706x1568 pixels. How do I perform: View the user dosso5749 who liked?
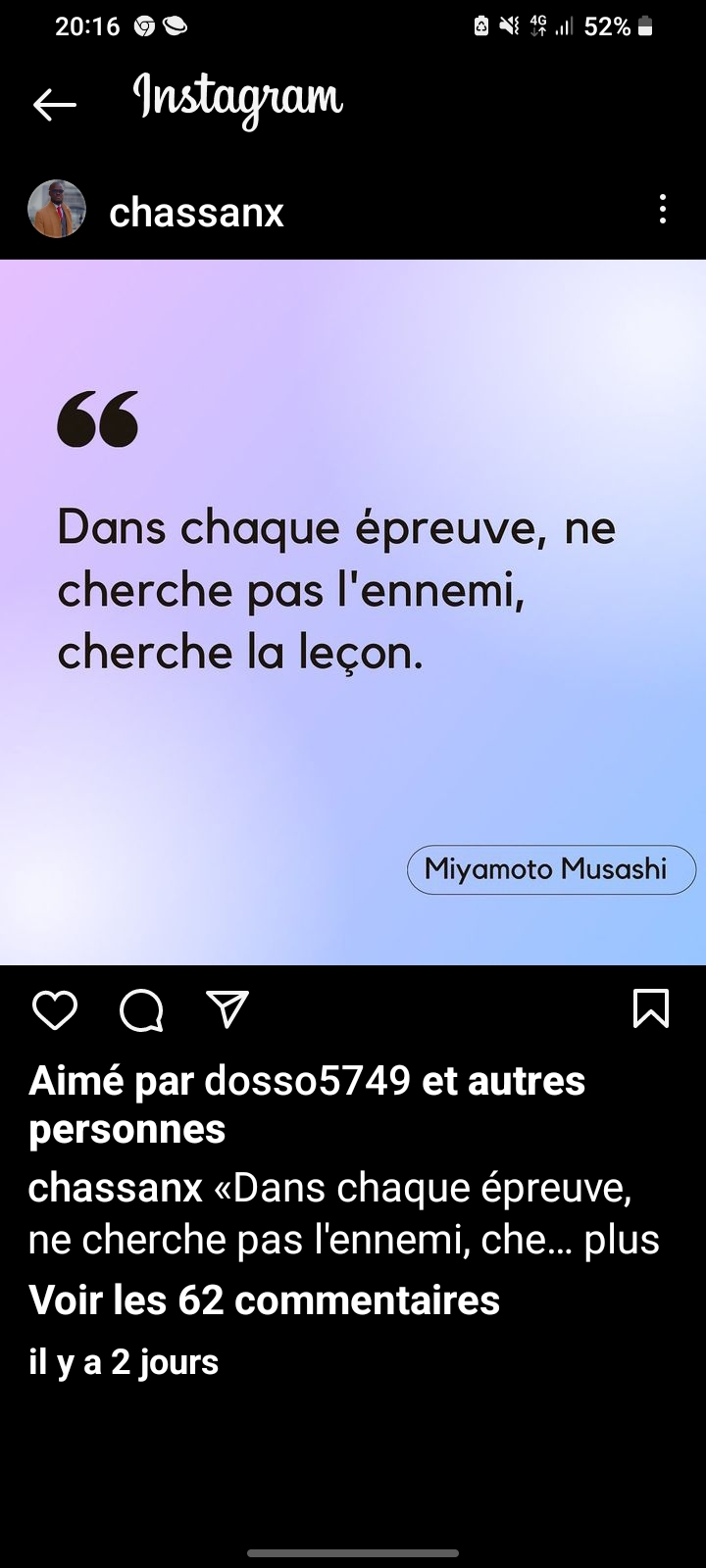[x=307, y=1081]
